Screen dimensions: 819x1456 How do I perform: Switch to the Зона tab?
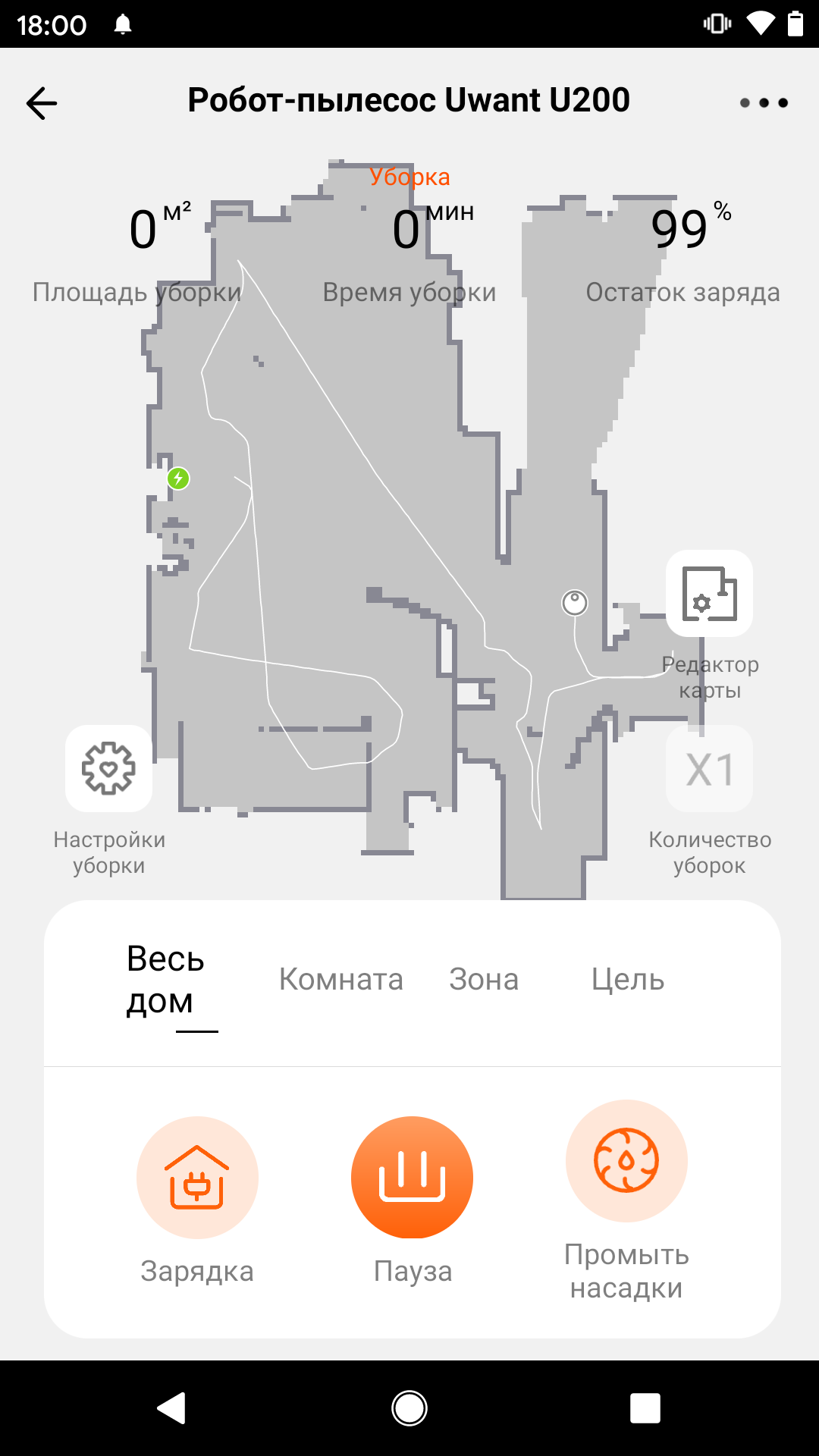(x=484, y=979)
